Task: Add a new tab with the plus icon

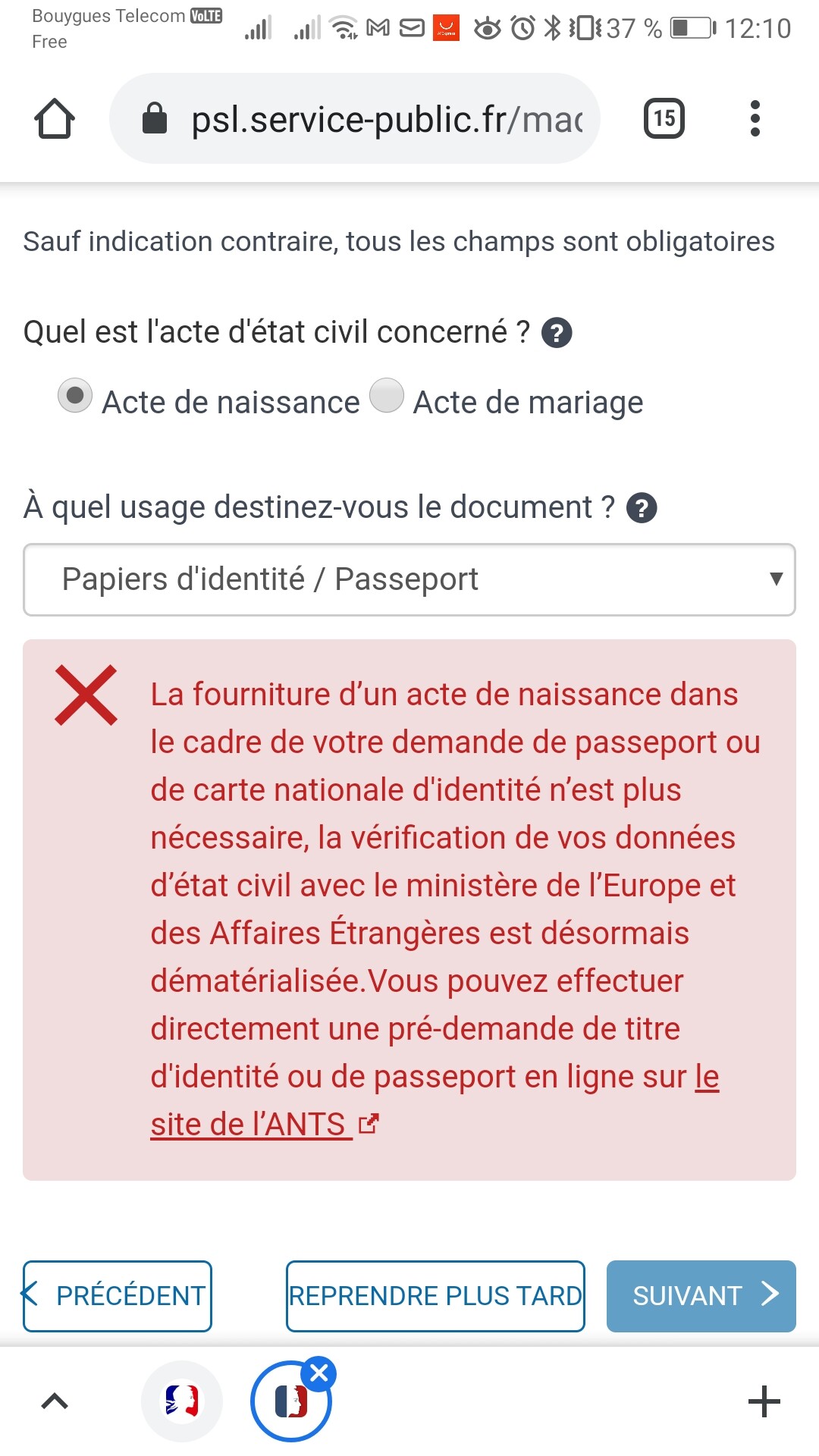Action: [764, 1401]
